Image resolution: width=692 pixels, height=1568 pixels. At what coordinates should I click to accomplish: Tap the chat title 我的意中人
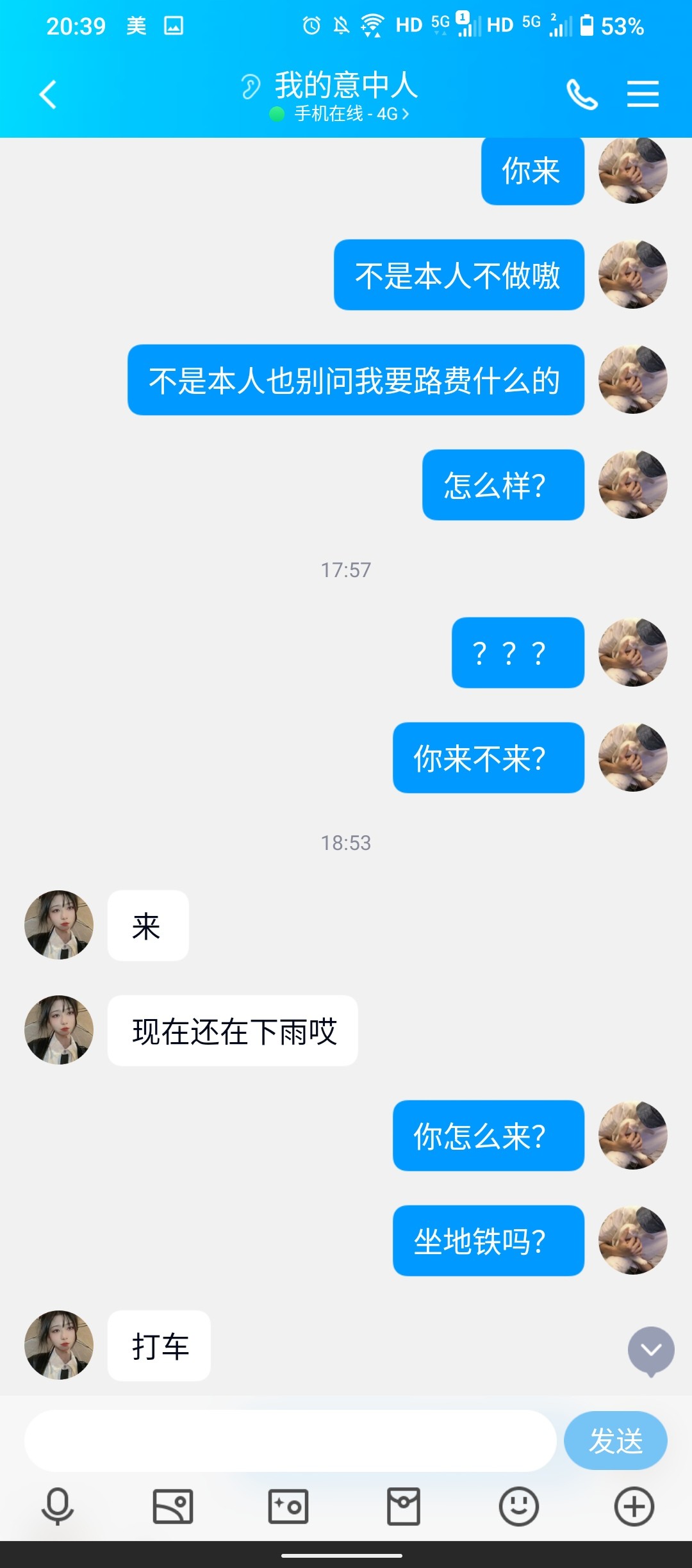click(346, 85)
